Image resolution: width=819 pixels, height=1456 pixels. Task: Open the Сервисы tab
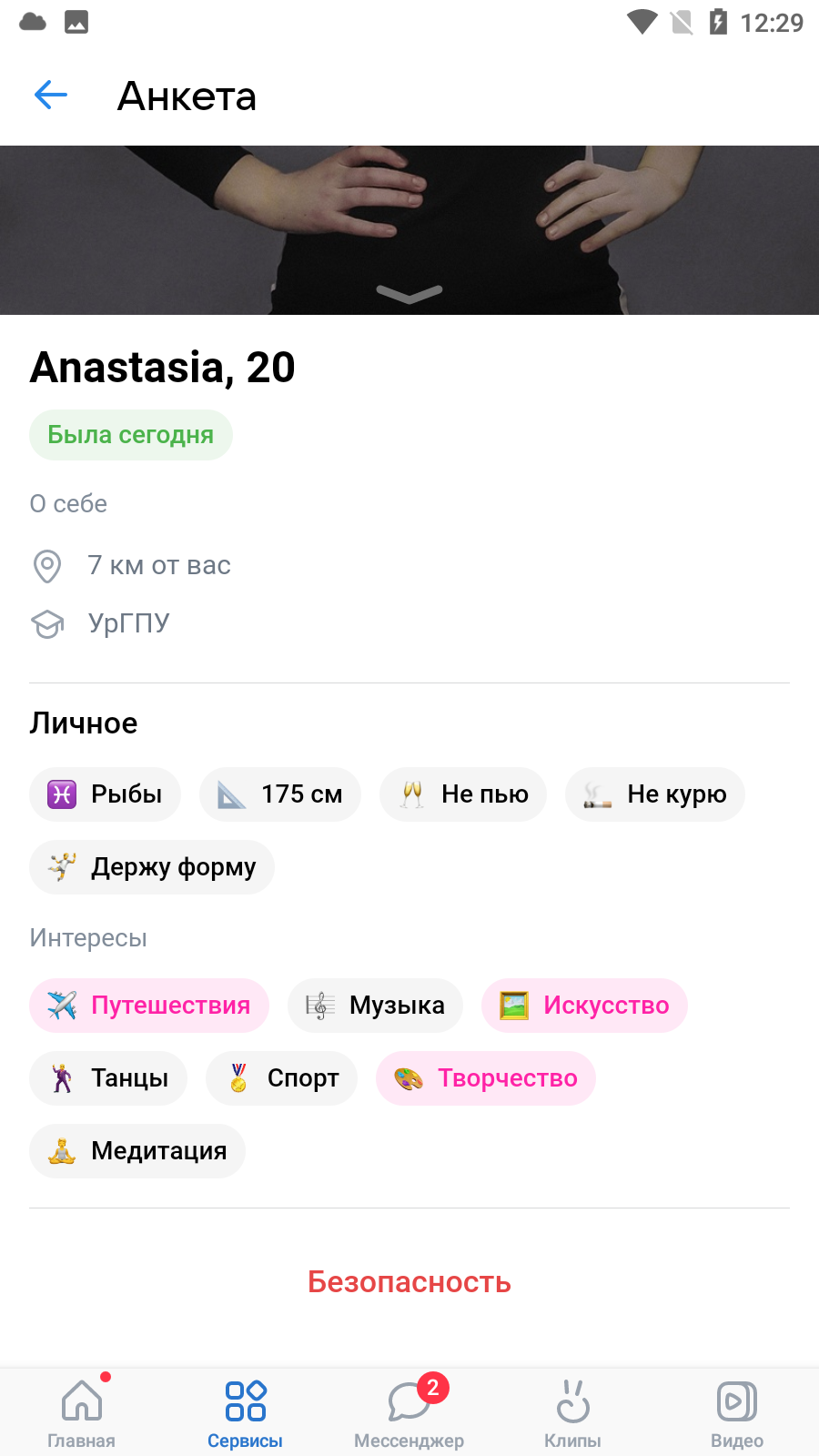coord(246,1412)
